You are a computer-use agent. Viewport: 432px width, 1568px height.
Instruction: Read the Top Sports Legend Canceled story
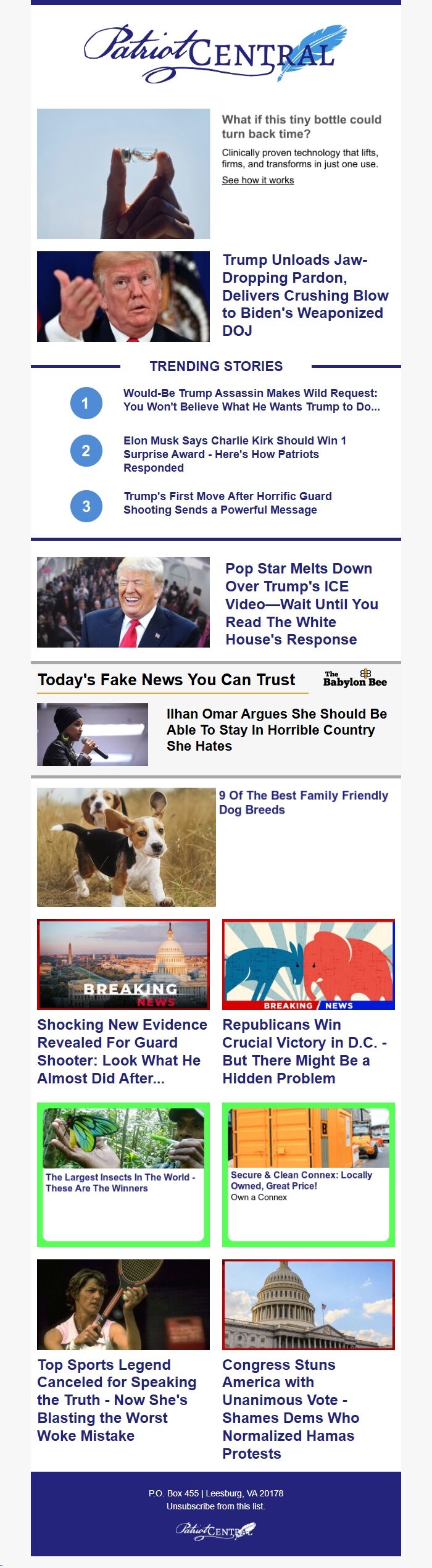[117, 1400]
